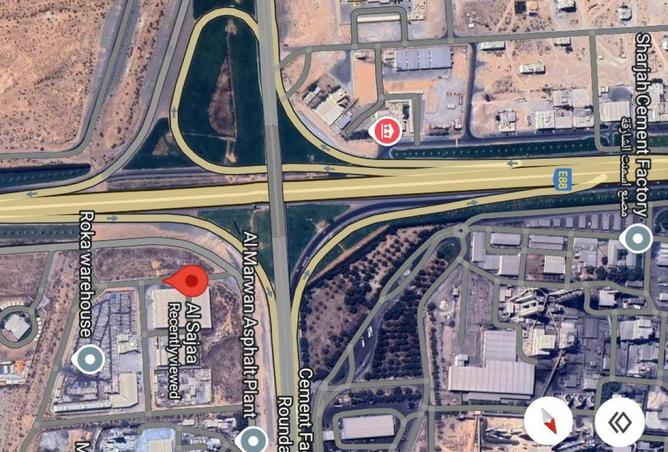Select the red Al Sajaa location pin
Viewport: 668px width, 452px height.
[x=185, y=282]
